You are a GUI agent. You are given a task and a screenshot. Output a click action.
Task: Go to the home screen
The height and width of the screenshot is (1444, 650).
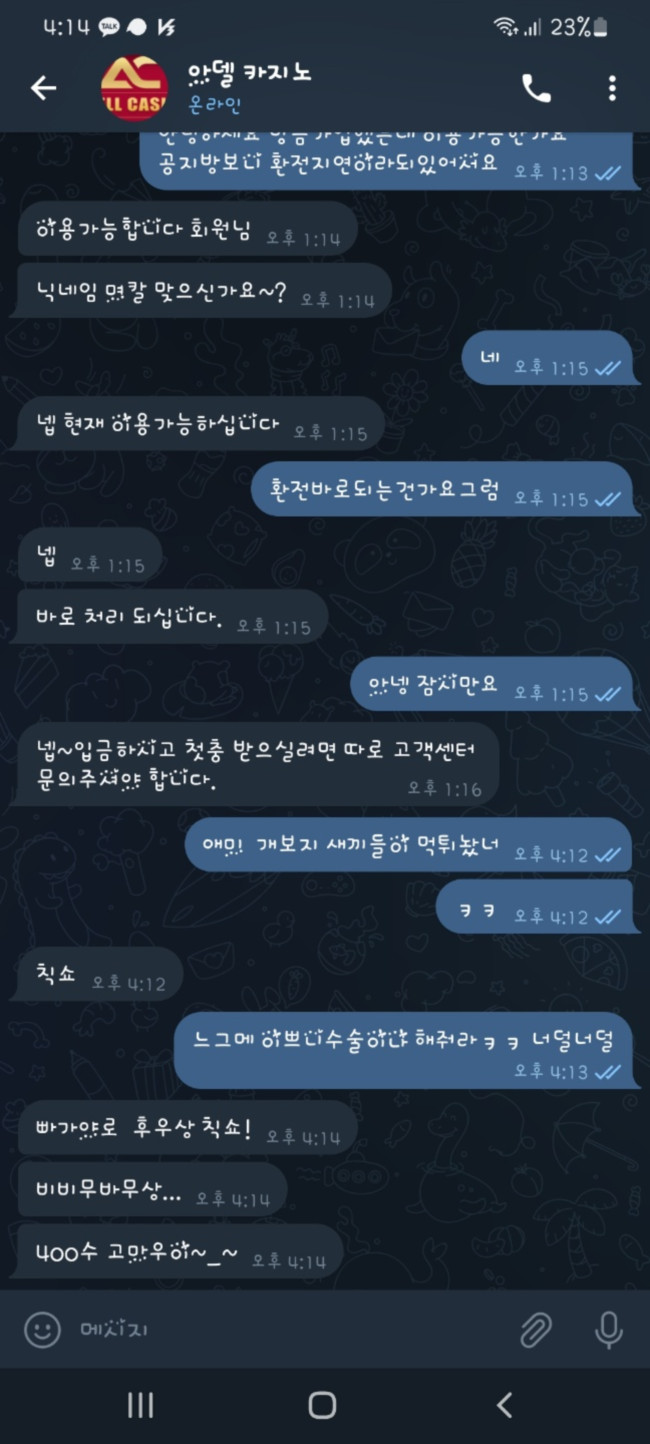pos(322,1405)
